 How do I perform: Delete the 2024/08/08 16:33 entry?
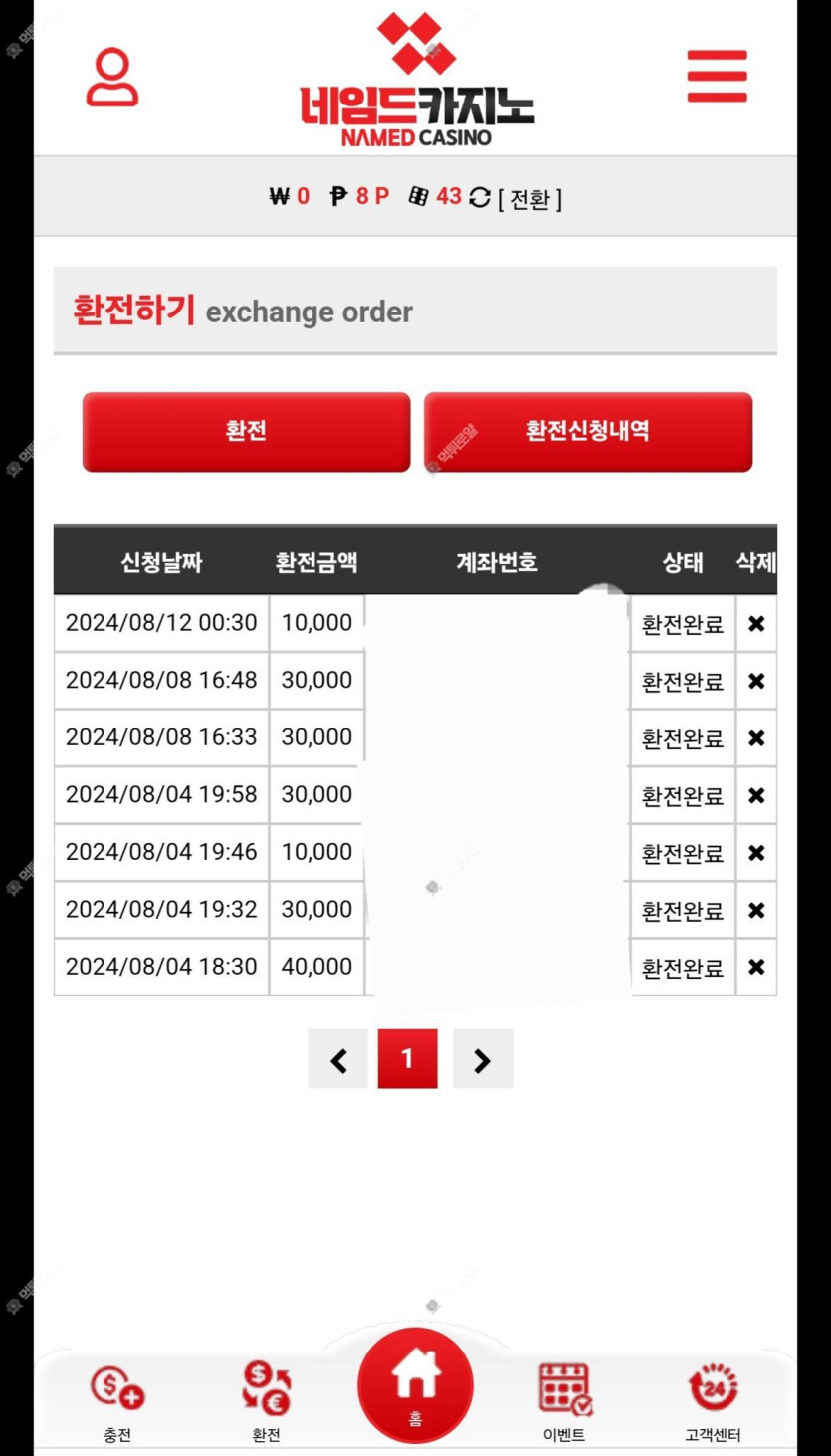coord(756,738)
